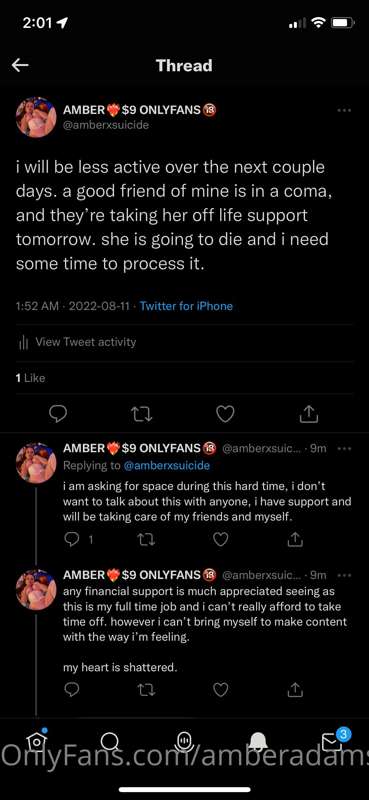Share the financial support reply
Image resolution: width=369 pixels, height=800 pixels.
pyautogui.click(x=294, y=690)
